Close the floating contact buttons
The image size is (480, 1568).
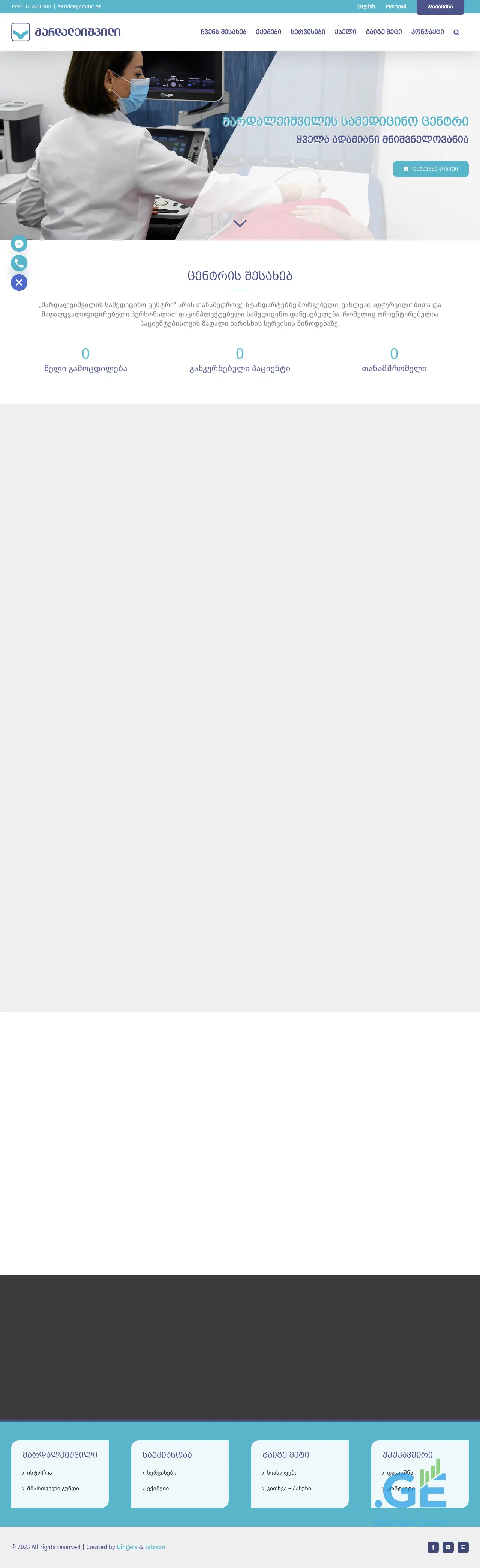[19, 283]
